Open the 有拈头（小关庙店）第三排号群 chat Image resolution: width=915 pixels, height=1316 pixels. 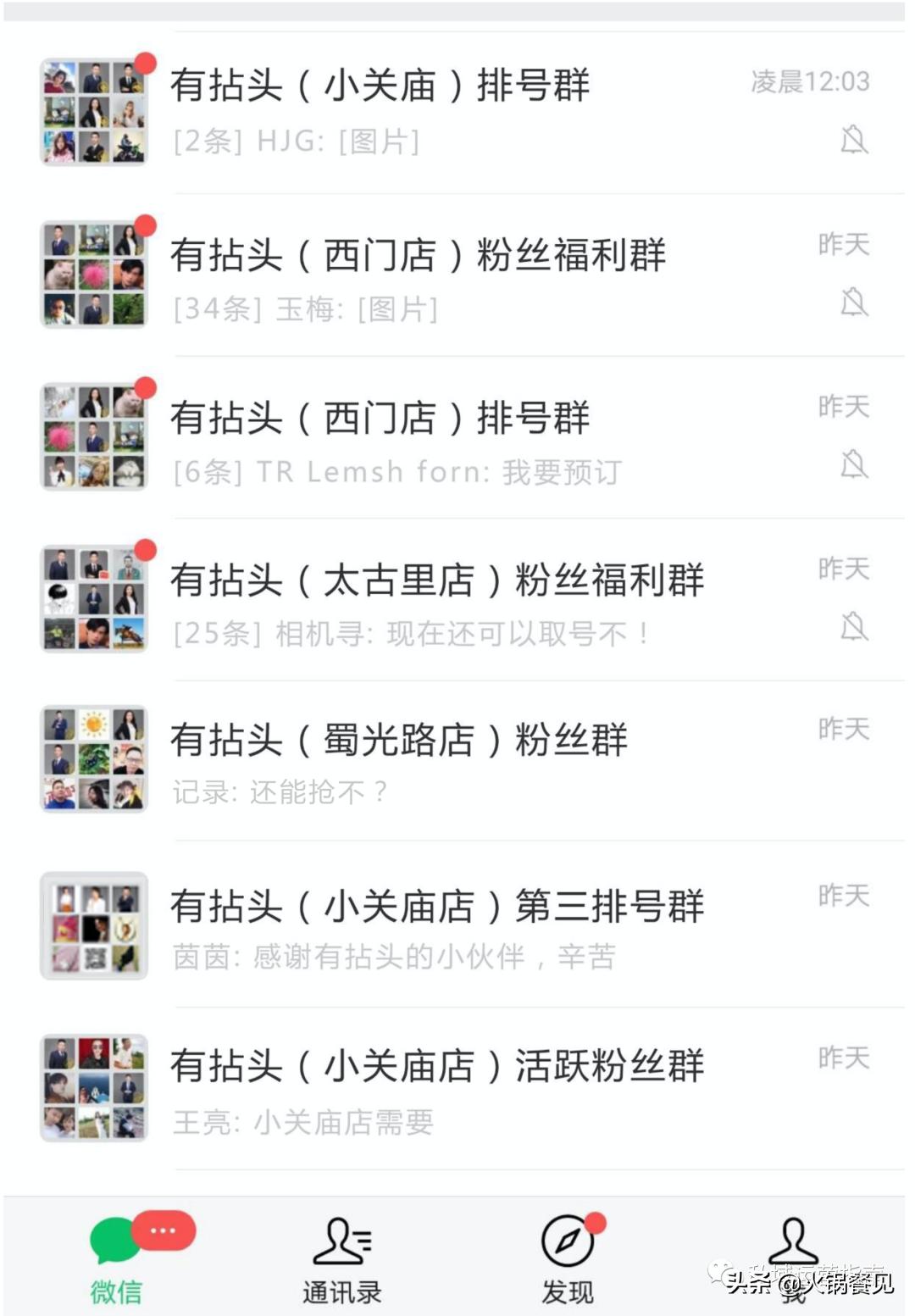pyautogui.click(x=457, y=926)
